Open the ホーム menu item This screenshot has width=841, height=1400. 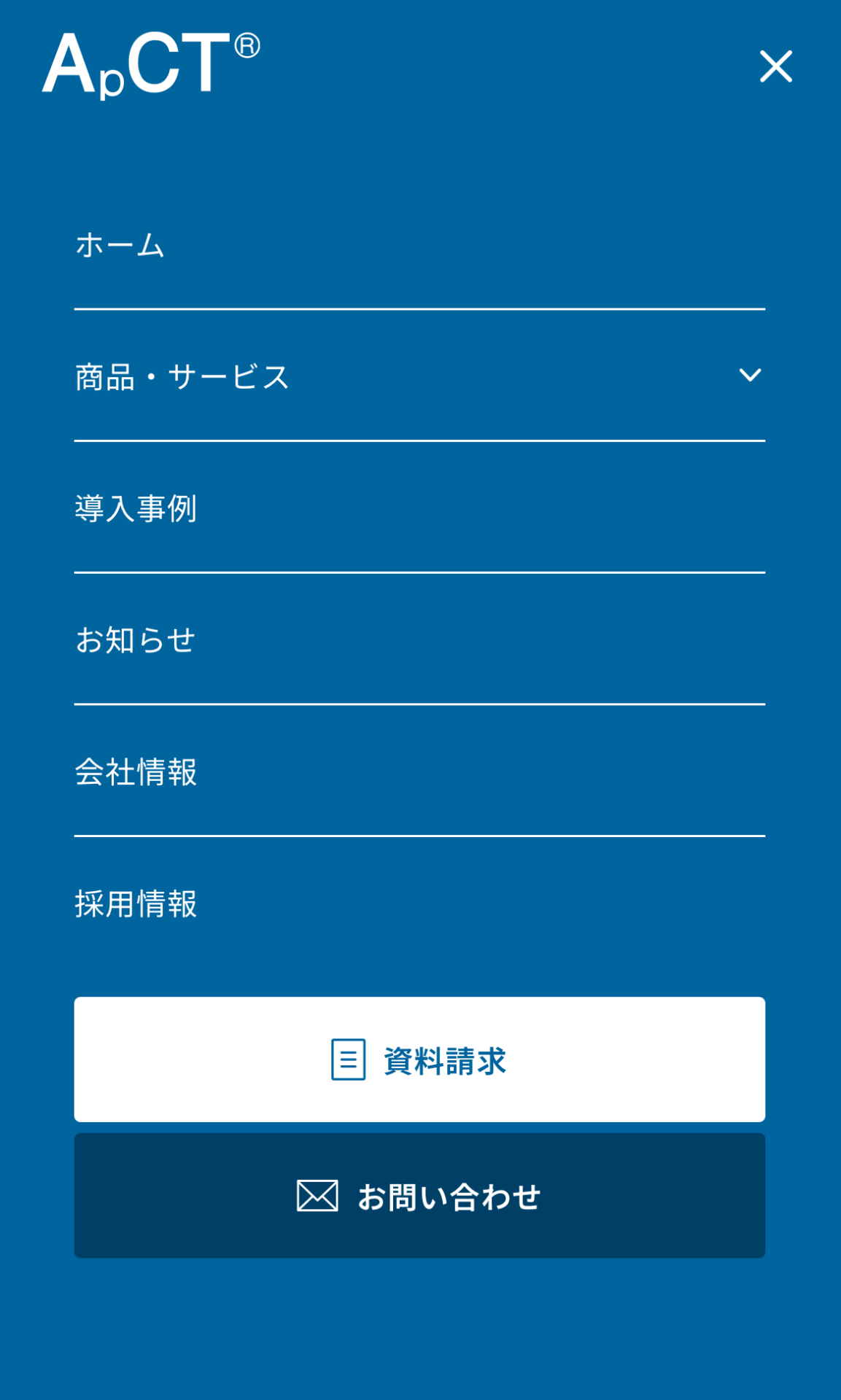tap(120, 245)
